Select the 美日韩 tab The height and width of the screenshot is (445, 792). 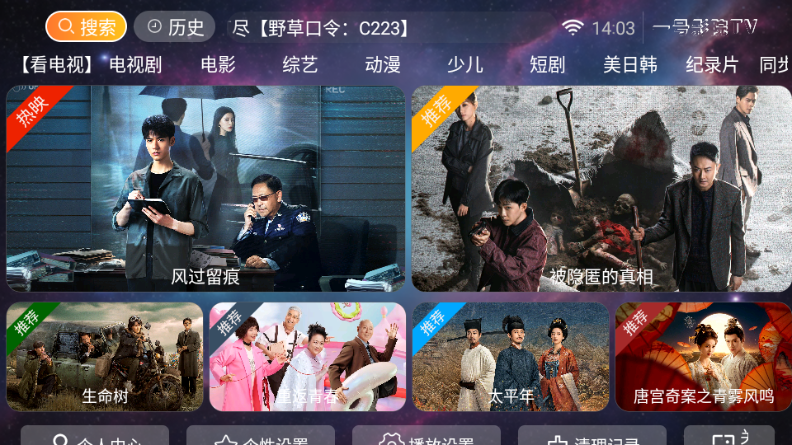pyautogui.click(x=630, y=65)
